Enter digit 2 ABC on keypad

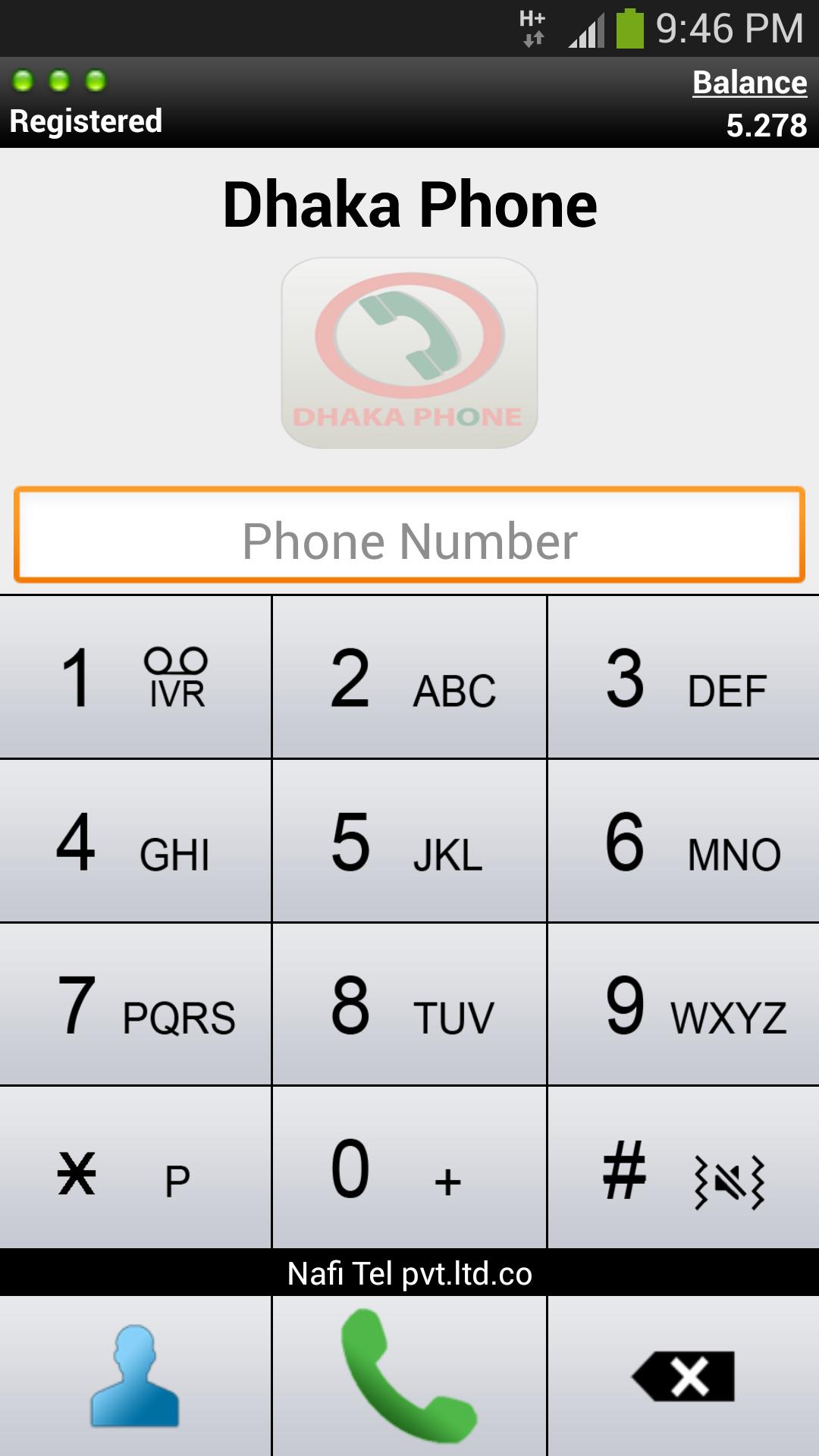409,677
